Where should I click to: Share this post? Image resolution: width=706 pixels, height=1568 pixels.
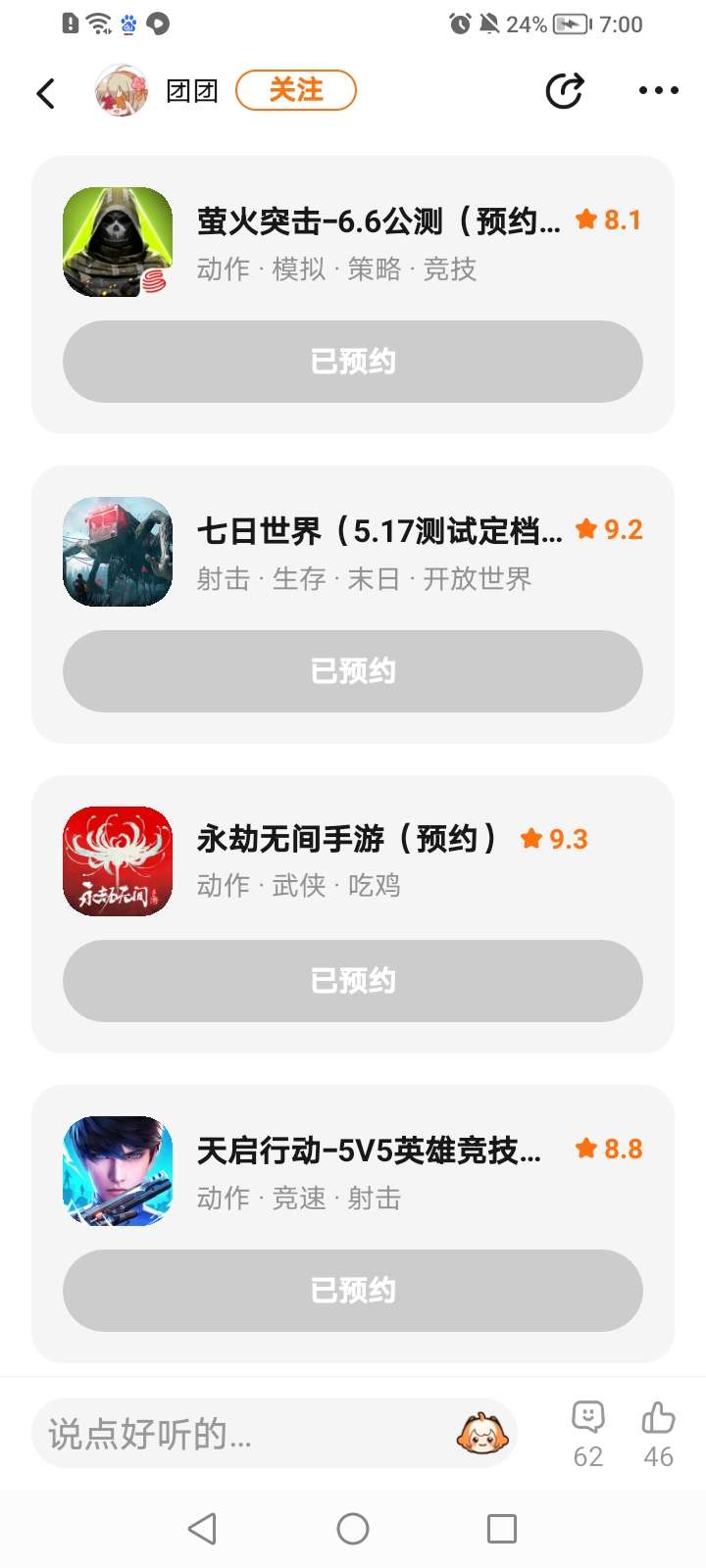click(564, 91)
